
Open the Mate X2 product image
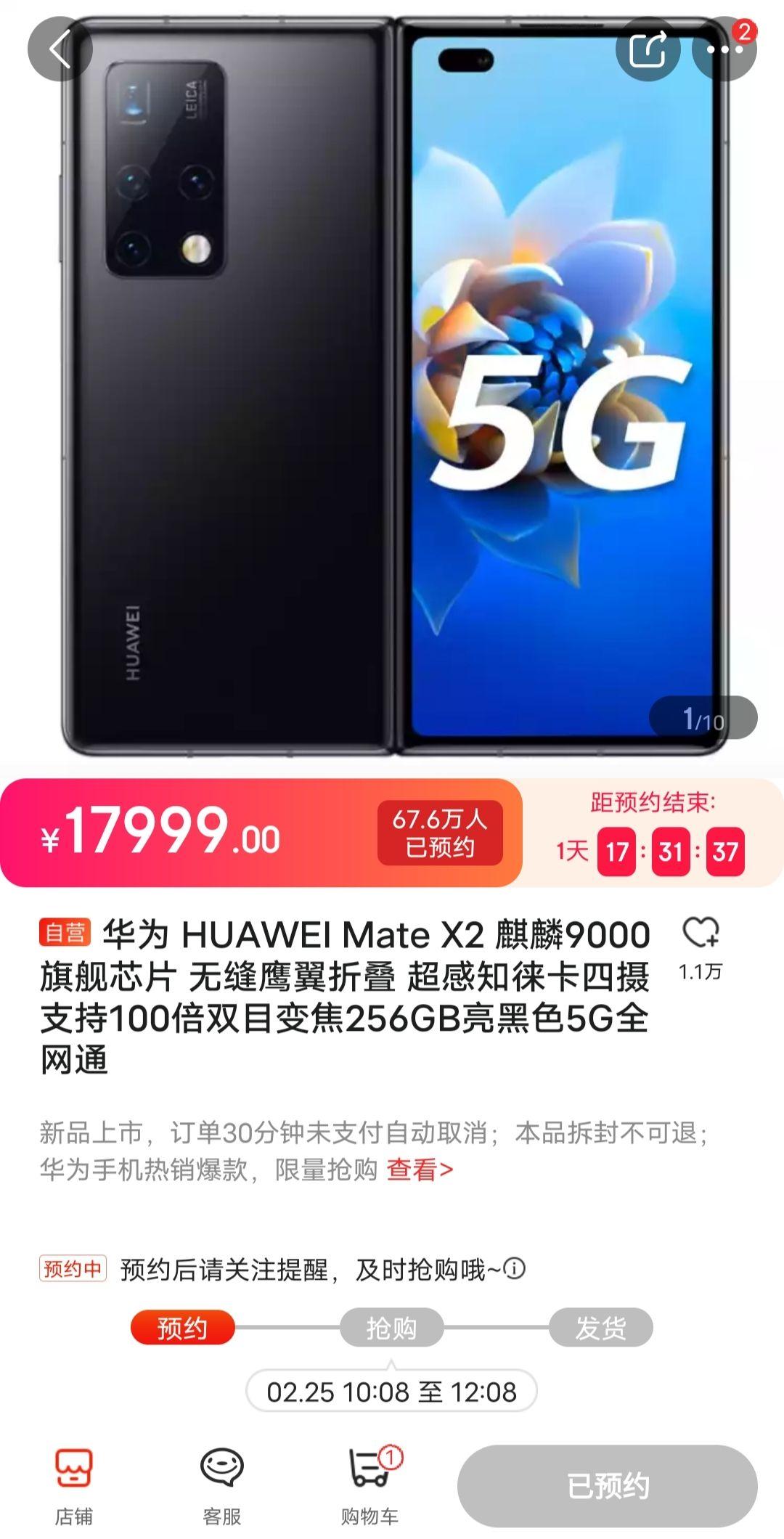coord(392,385)
